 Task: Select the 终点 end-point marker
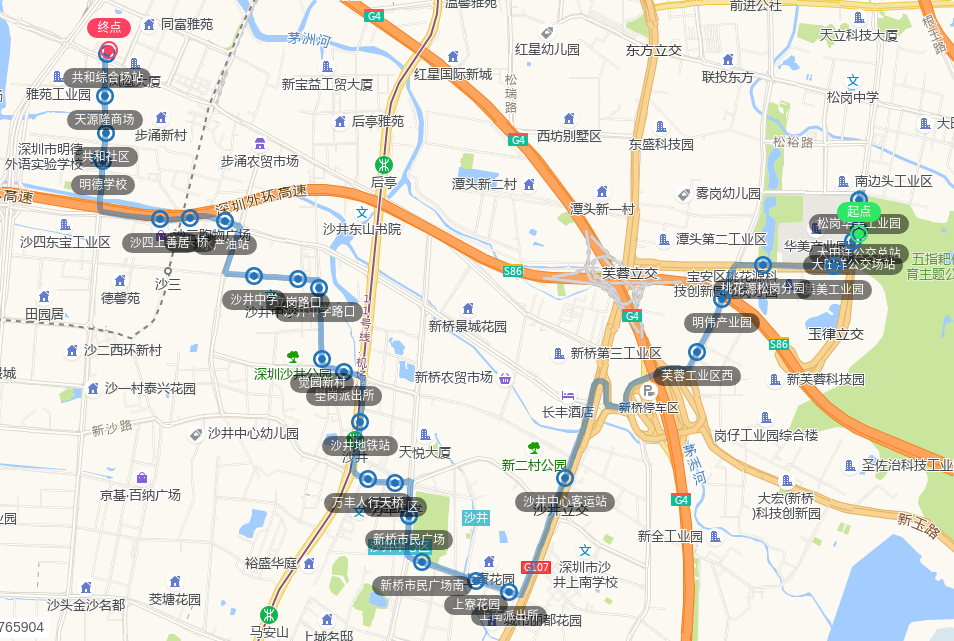pos(109,29)
